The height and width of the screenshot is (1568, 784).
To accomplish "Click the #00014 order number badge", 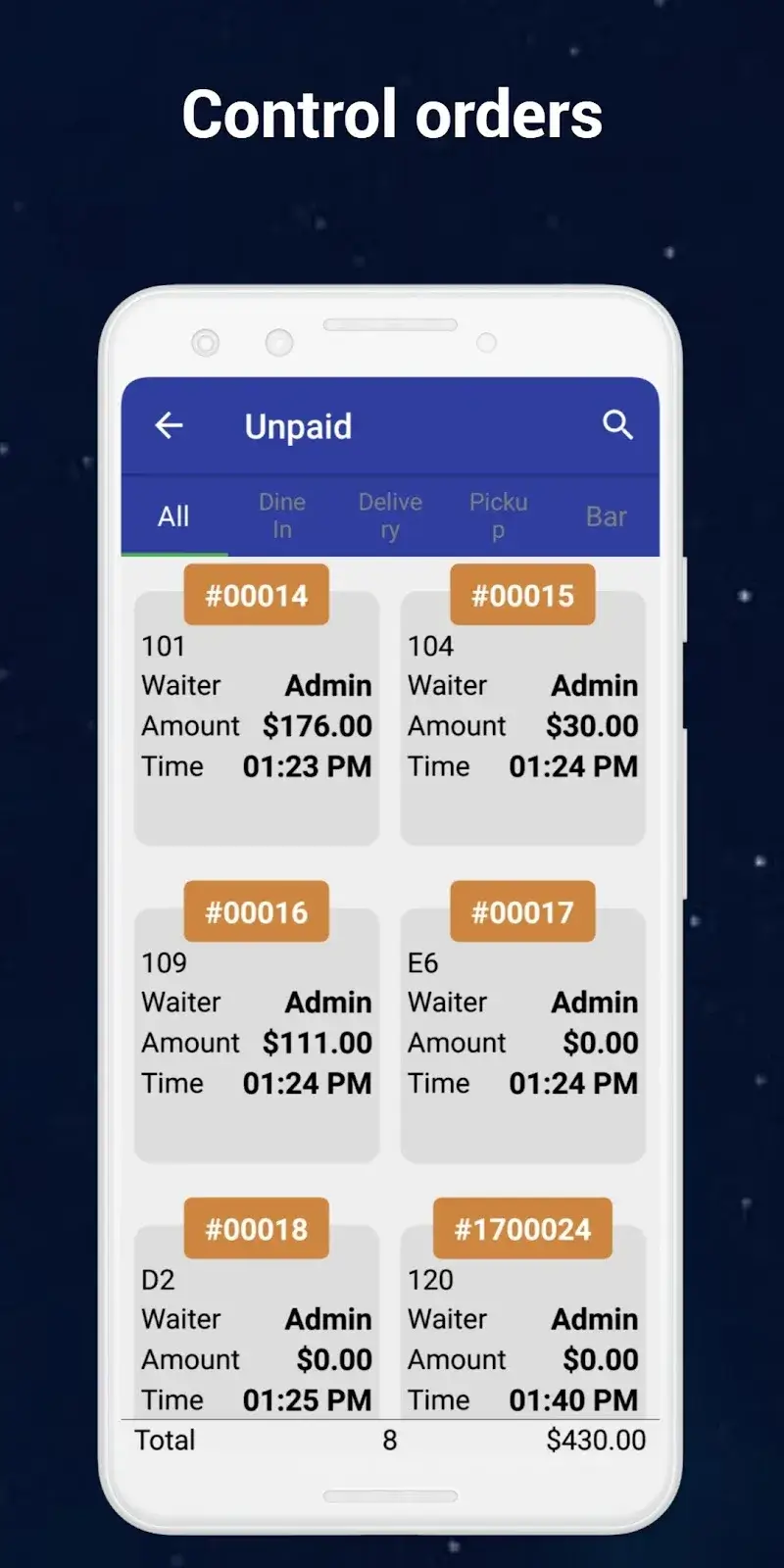I will coord(256,594).
